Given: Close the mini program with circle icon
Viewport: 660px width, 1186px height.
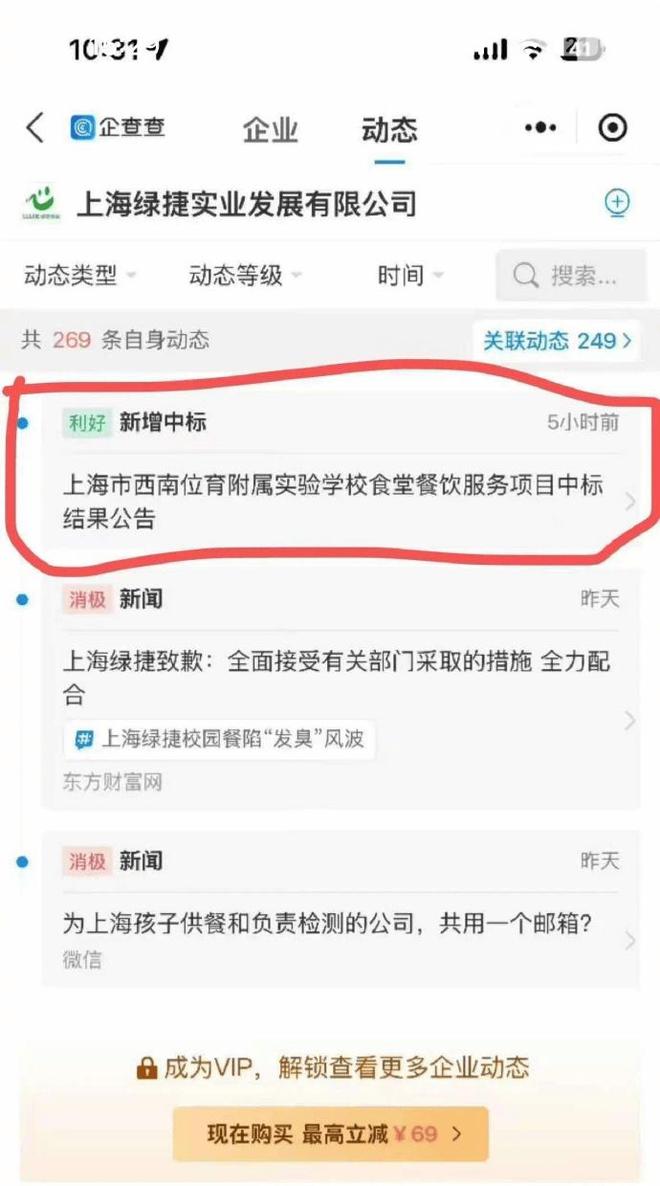Looking at the screenshot, I should click(612, 128).
